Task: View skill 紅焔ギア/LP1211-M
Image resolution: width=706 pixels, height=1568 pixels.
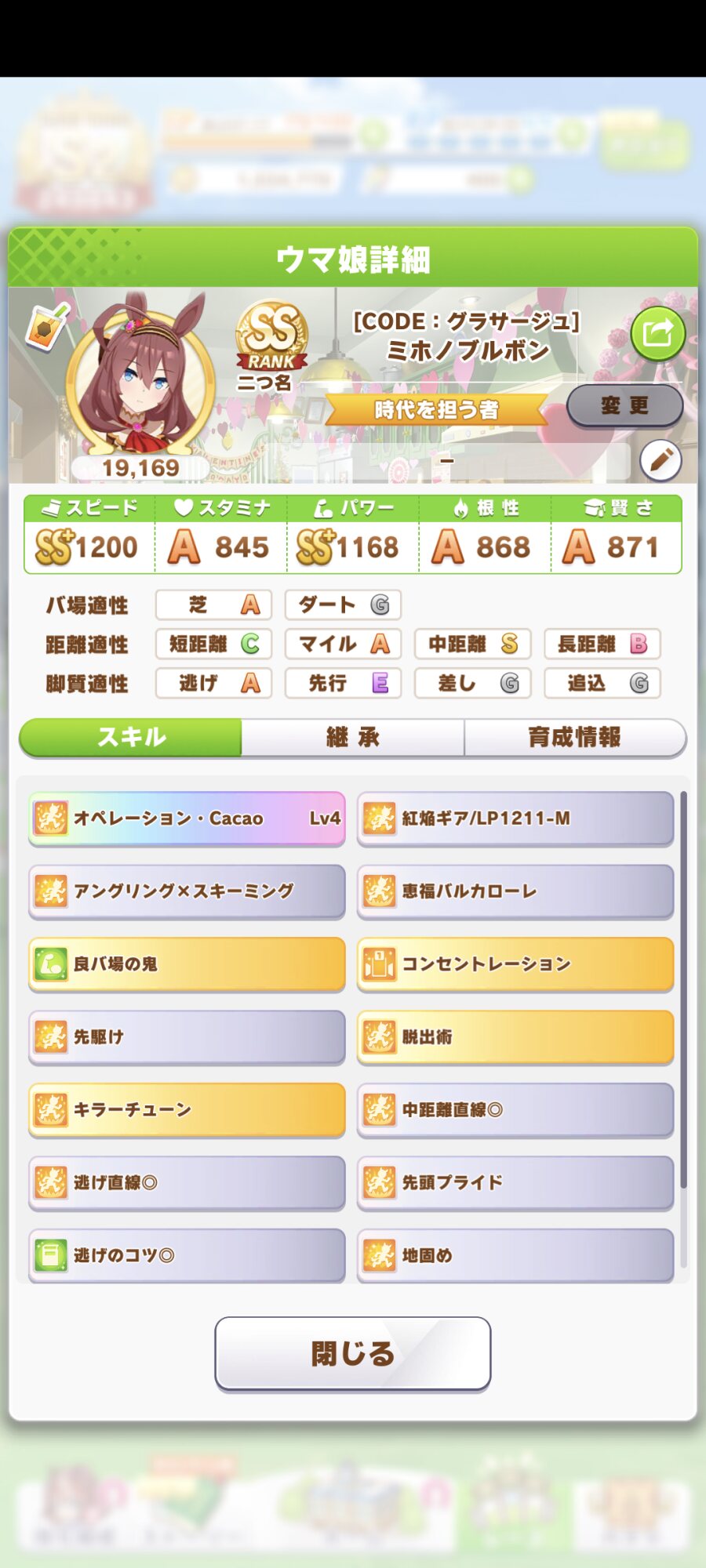Action: (x=515, y=818)
